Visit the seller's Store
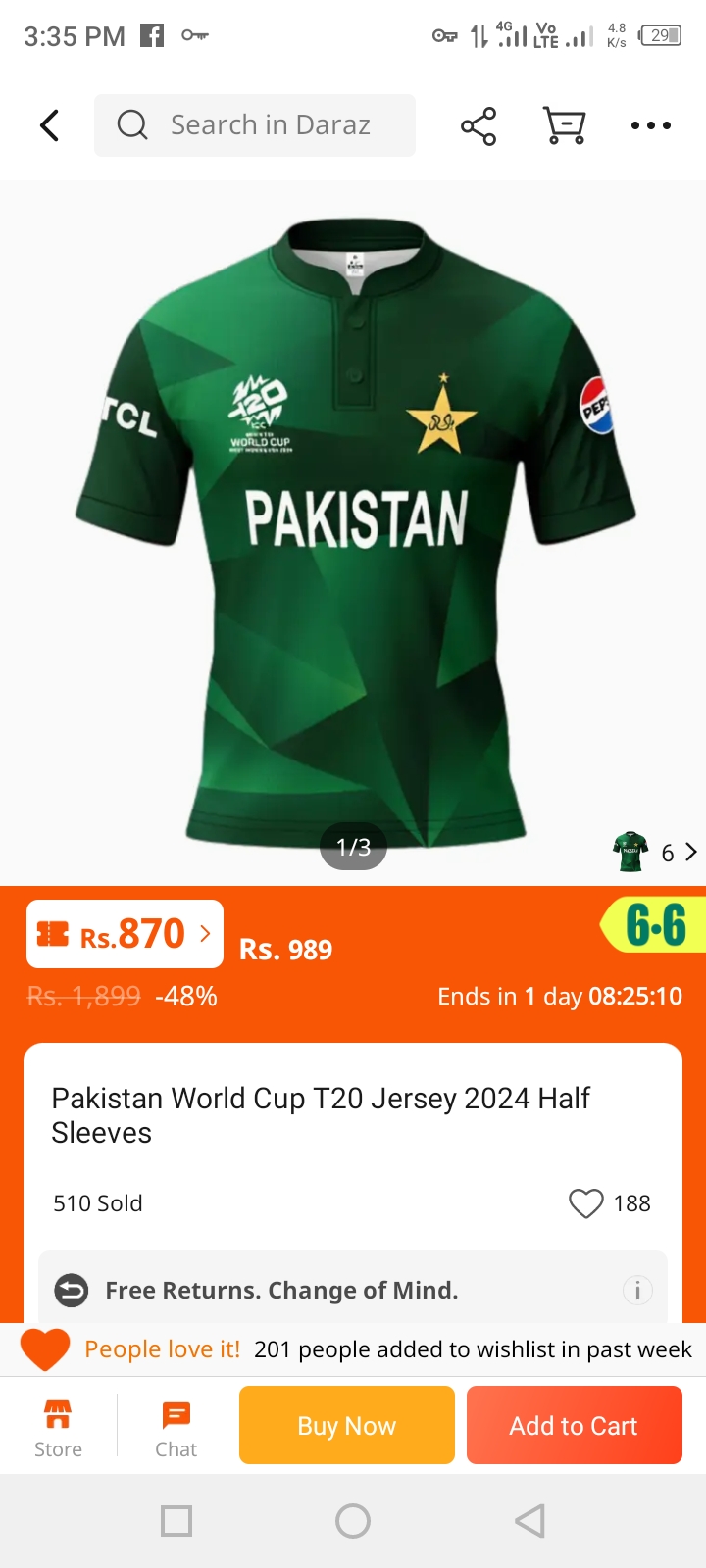This screenshot has width=706, height=1568. (58, 1428)
